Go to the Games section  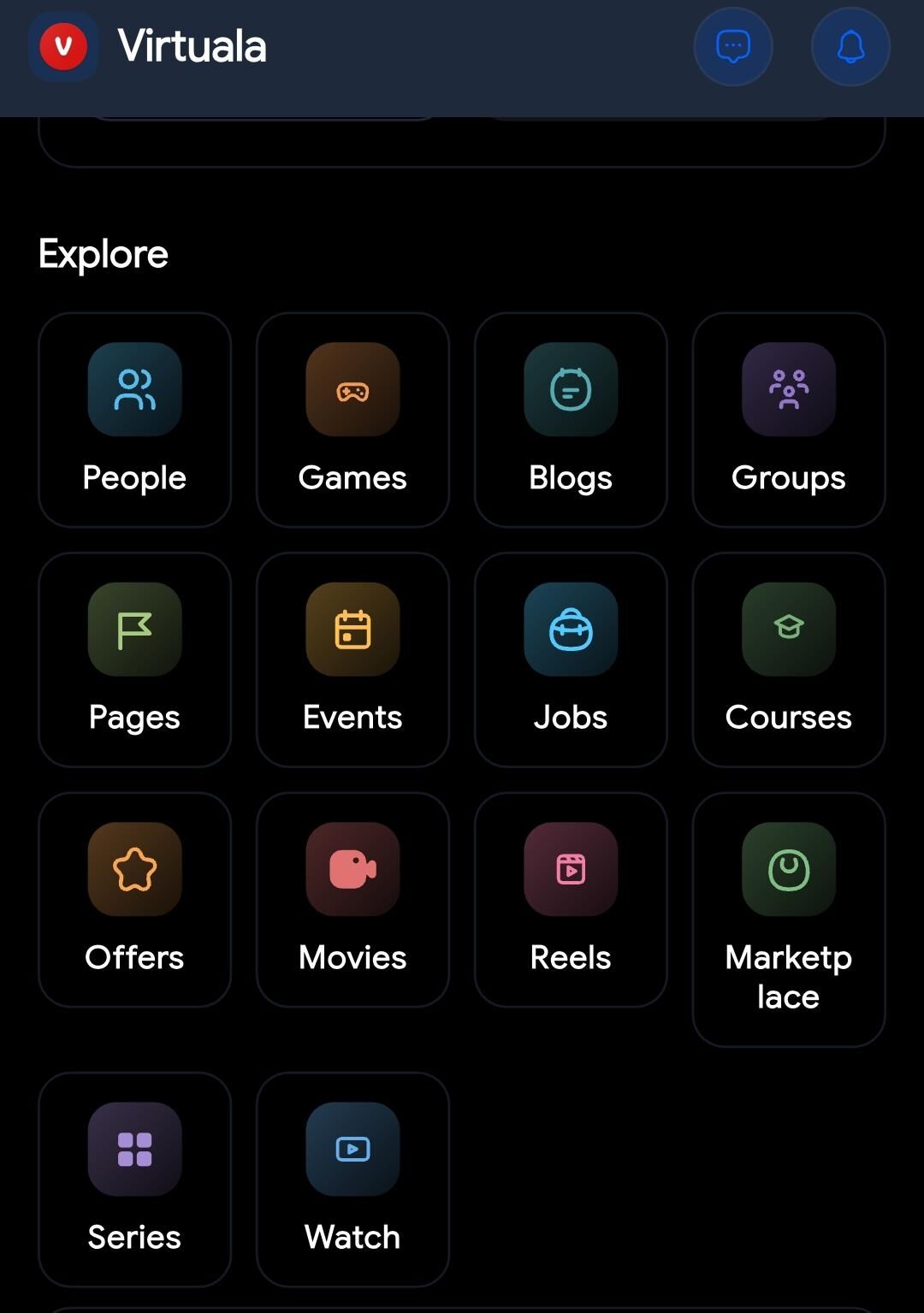[x=352, y=420]
